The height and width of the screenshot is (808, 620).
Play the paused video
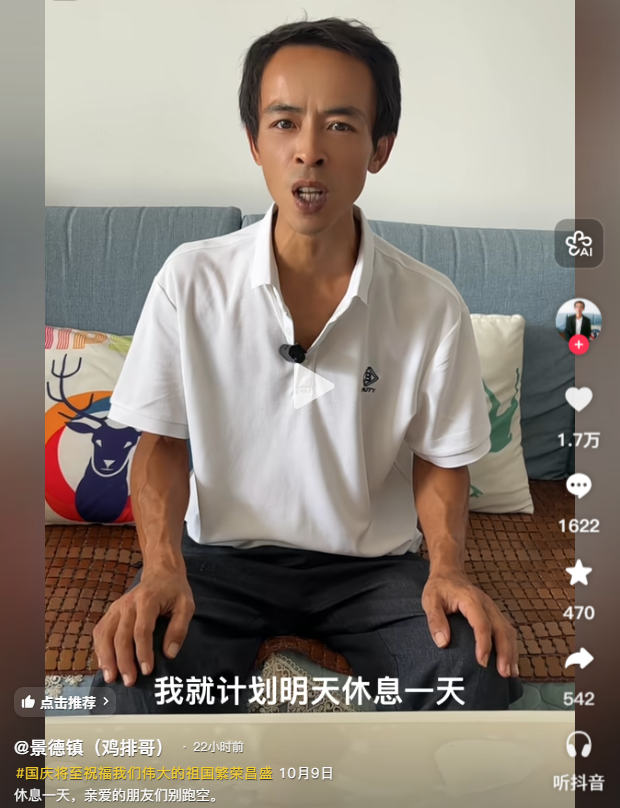point(312,386)
